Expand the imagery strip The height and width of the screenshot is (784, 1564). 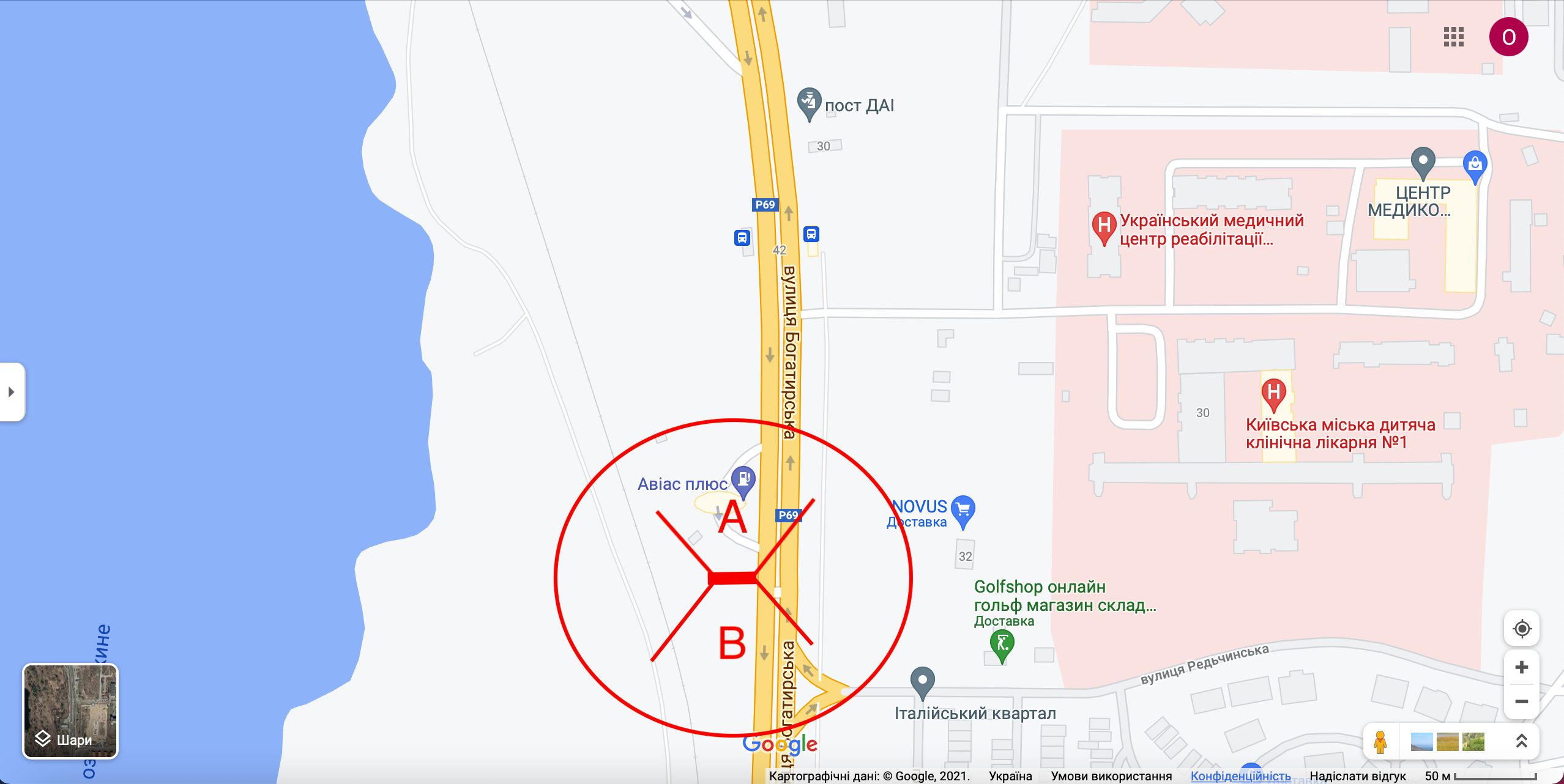[x=1521, y=742]
